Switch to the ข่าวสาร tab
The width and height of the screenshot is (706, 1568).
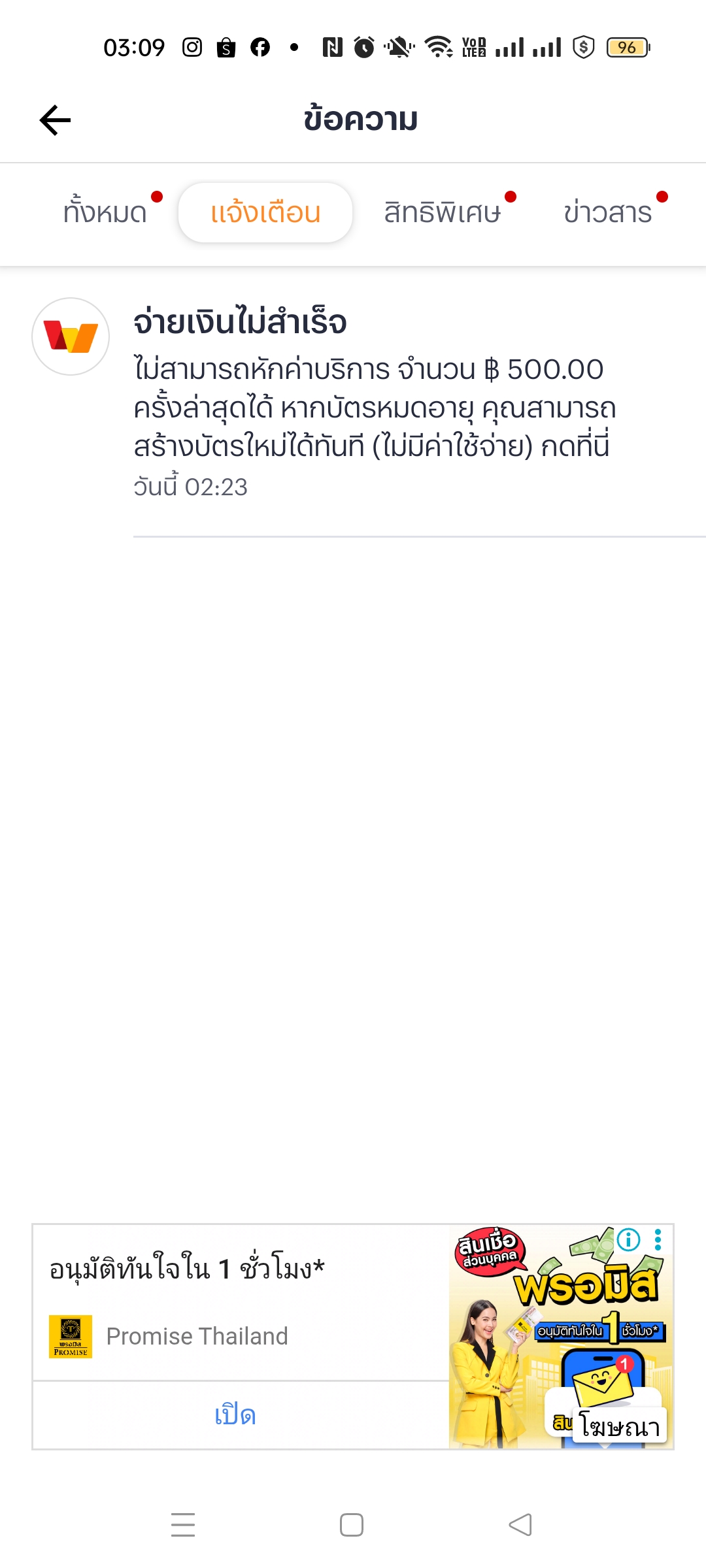(608, 213)
